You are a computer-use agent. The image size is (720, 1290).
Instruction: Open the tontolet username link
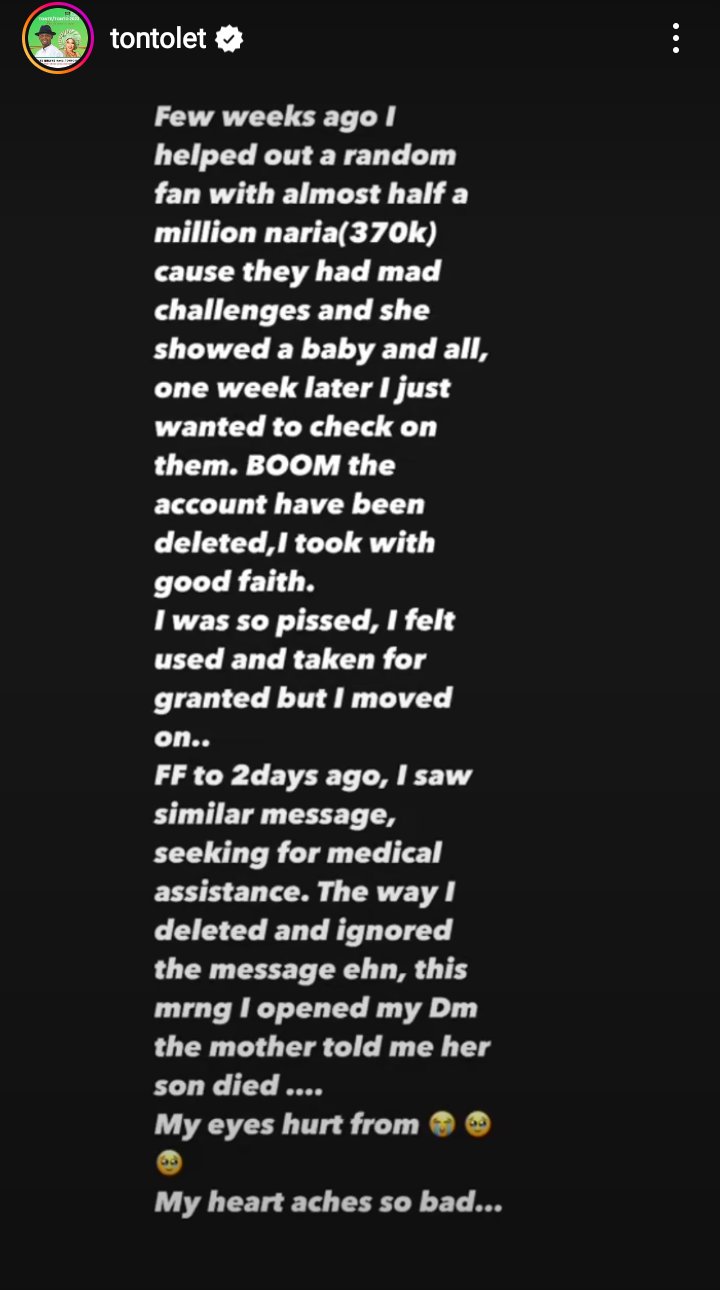(x=158, y=39)
